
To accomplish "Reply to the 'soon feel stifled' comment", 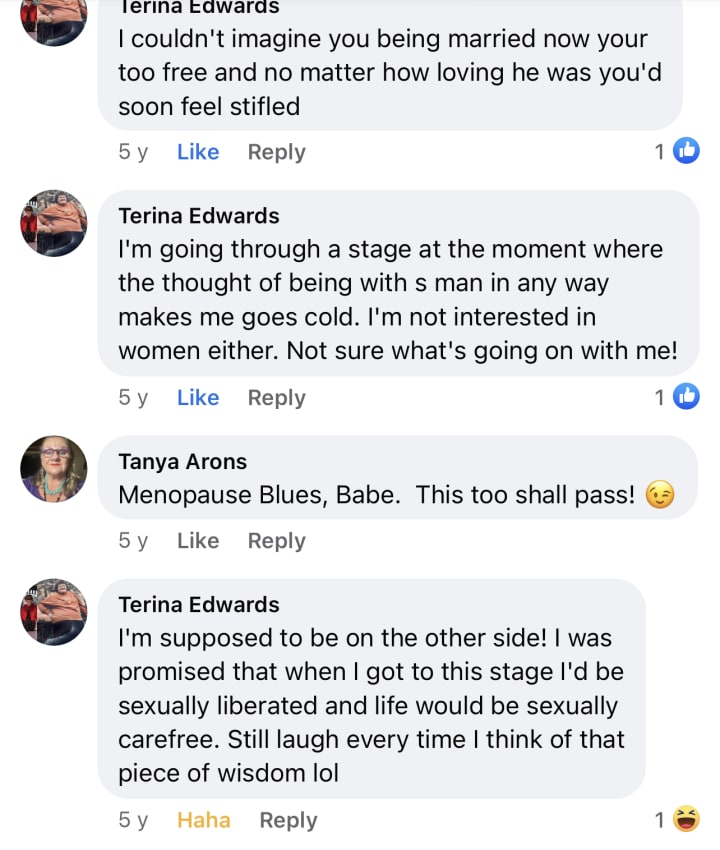I will pyautogui.click(x=277, y=152).
